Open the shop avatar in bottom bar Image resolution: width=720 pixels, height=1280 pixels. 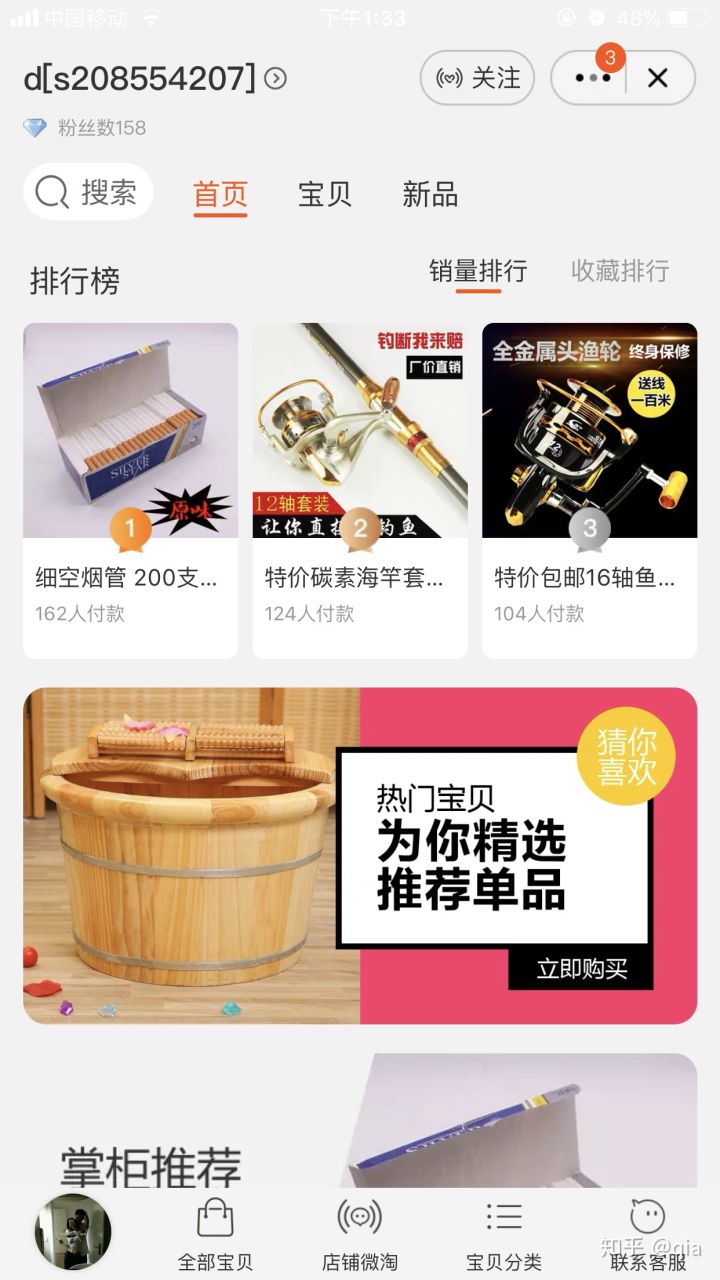click(x=73, y=1232)
